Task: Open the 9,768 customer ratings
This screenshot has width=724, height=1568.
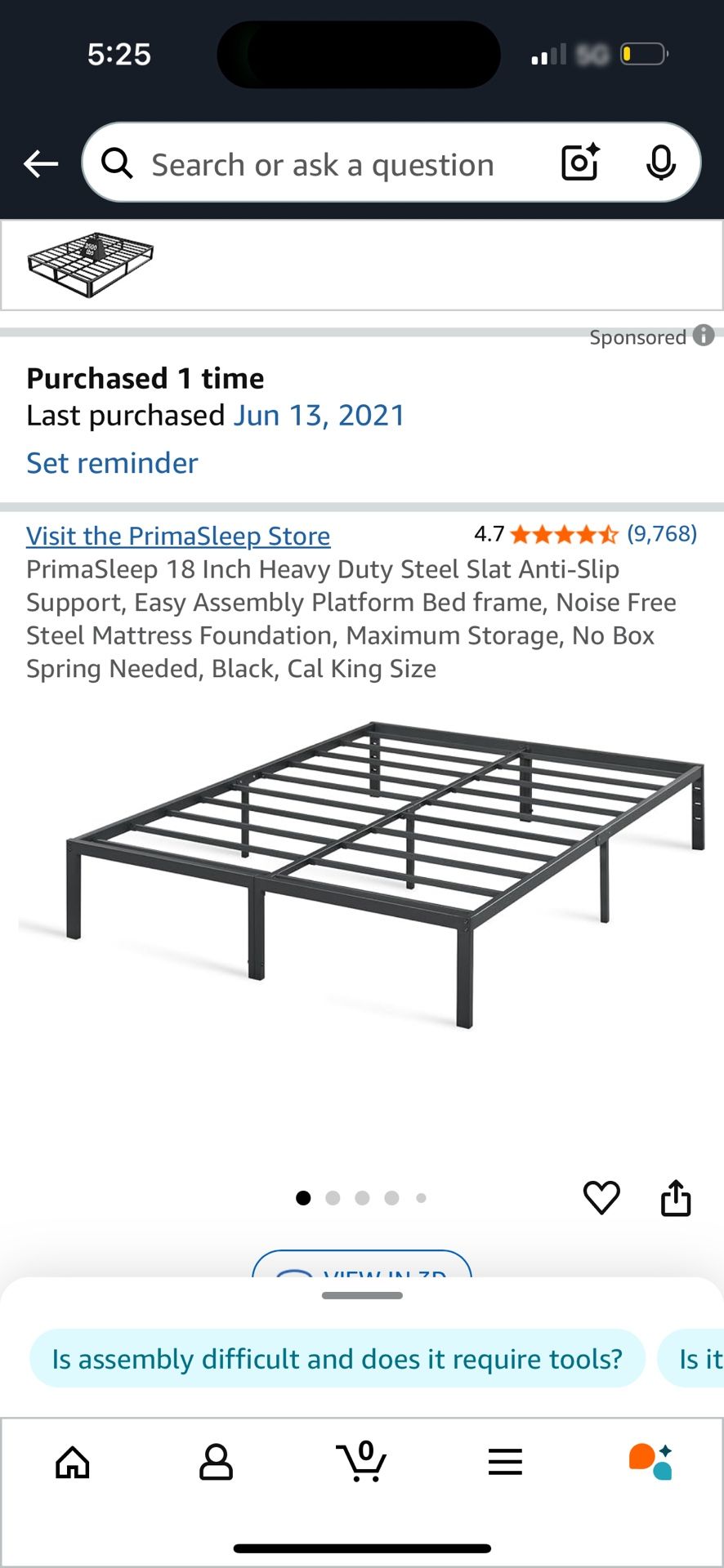Action: coord(661,534)
